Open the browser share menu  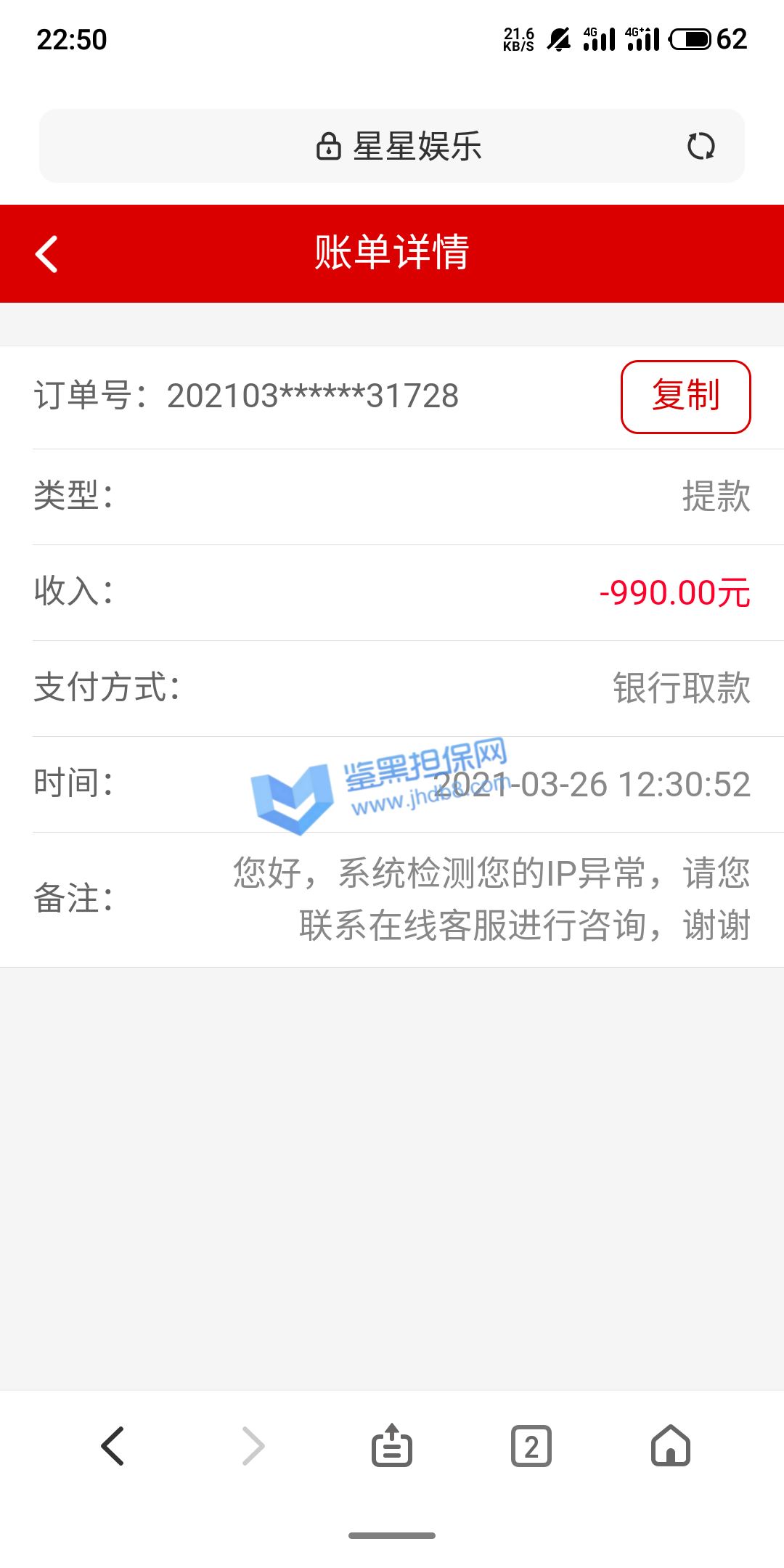[392, 1446]
